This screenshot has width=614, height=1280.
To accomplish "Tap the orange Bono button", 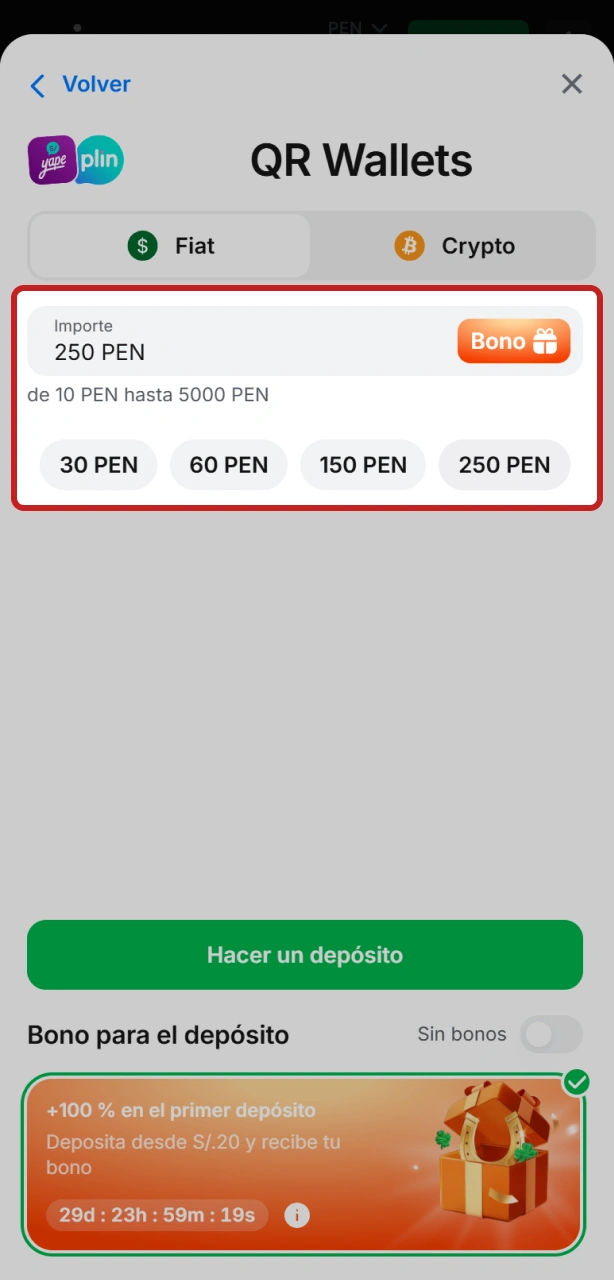I will point(514,341).
